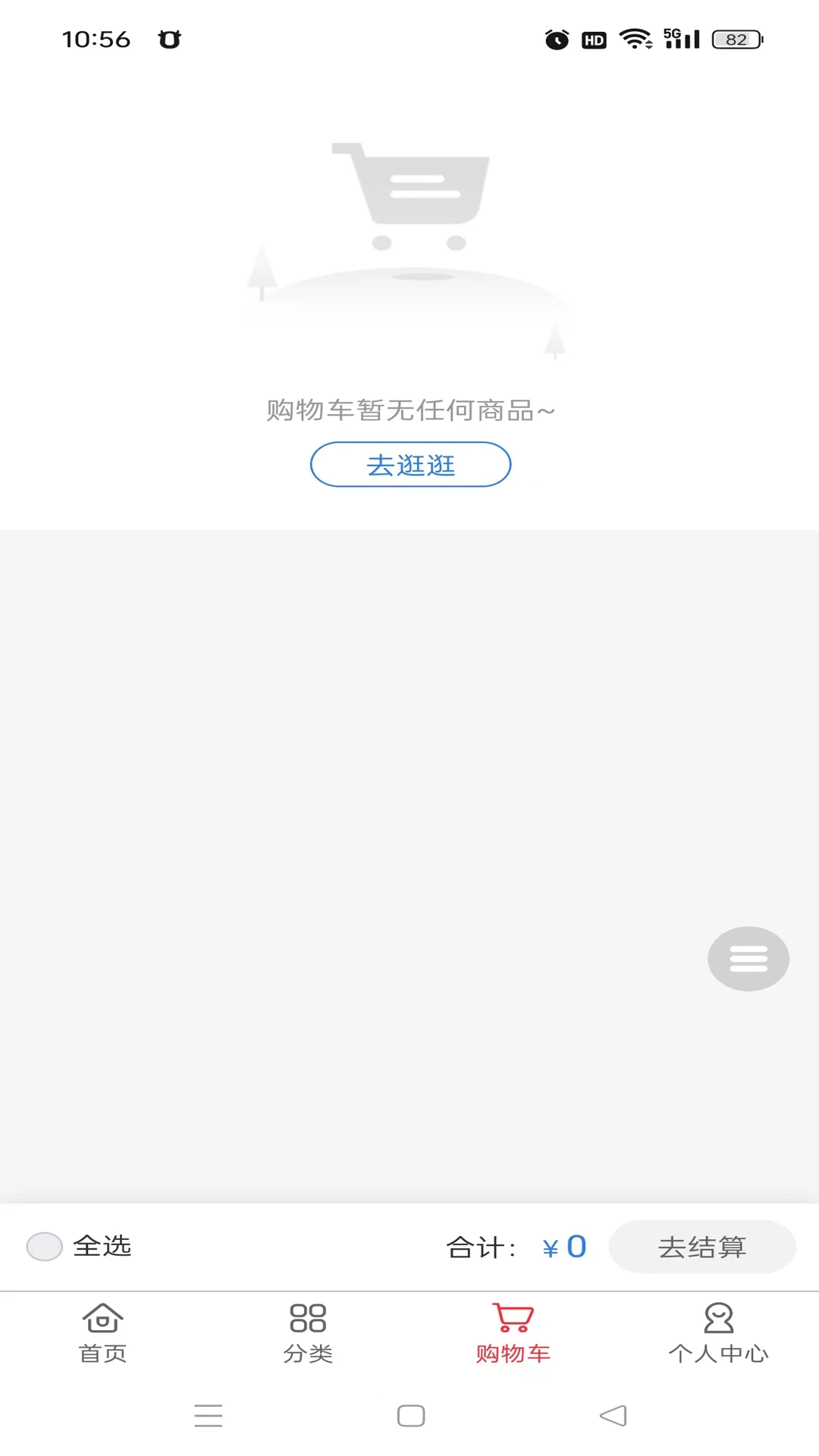Tap the 去逛逛 button
Screen dimensions: 819x1456
tap(410, 464)
